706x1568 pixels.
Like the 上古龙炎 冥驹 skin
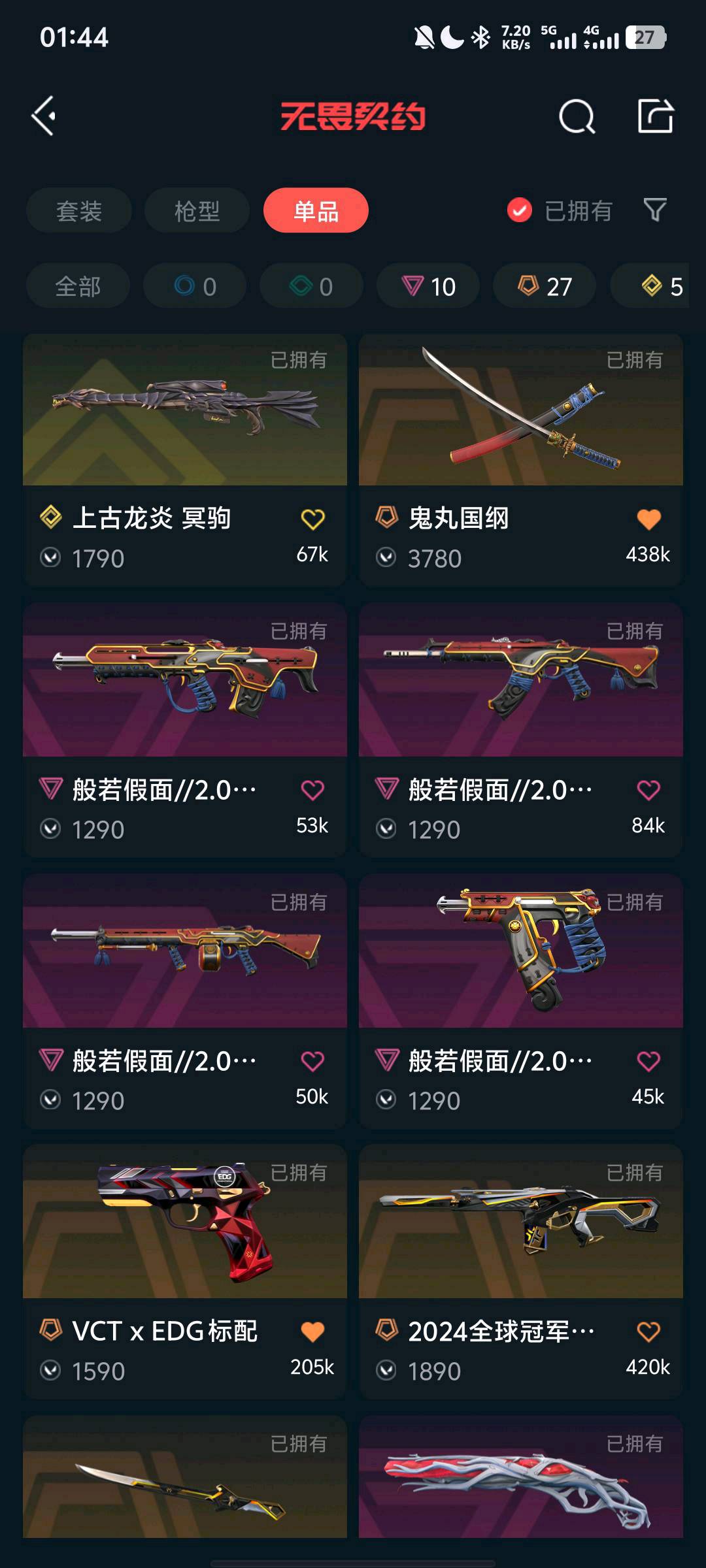click(312, 519)
